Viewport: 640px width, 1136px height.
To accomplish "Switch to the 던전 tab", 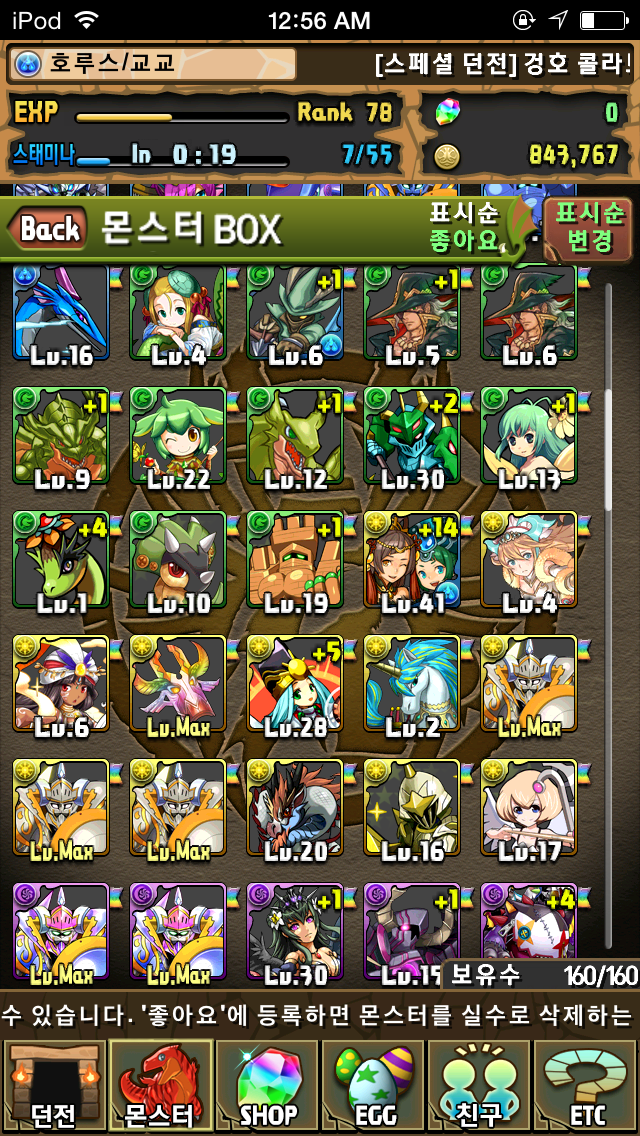I will [53, 1085].
